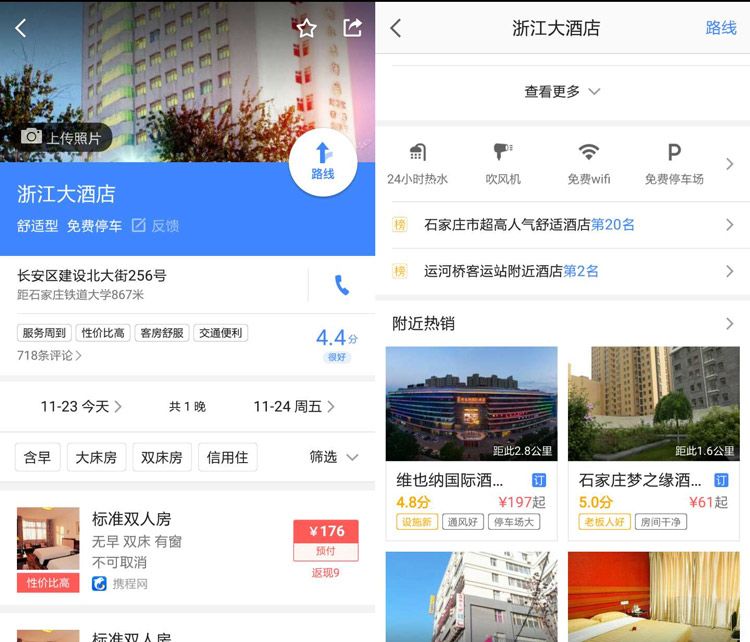This screenshot has height=642, width=750.
Task: Go back from the hotel photo header
Action: [21, 28]
